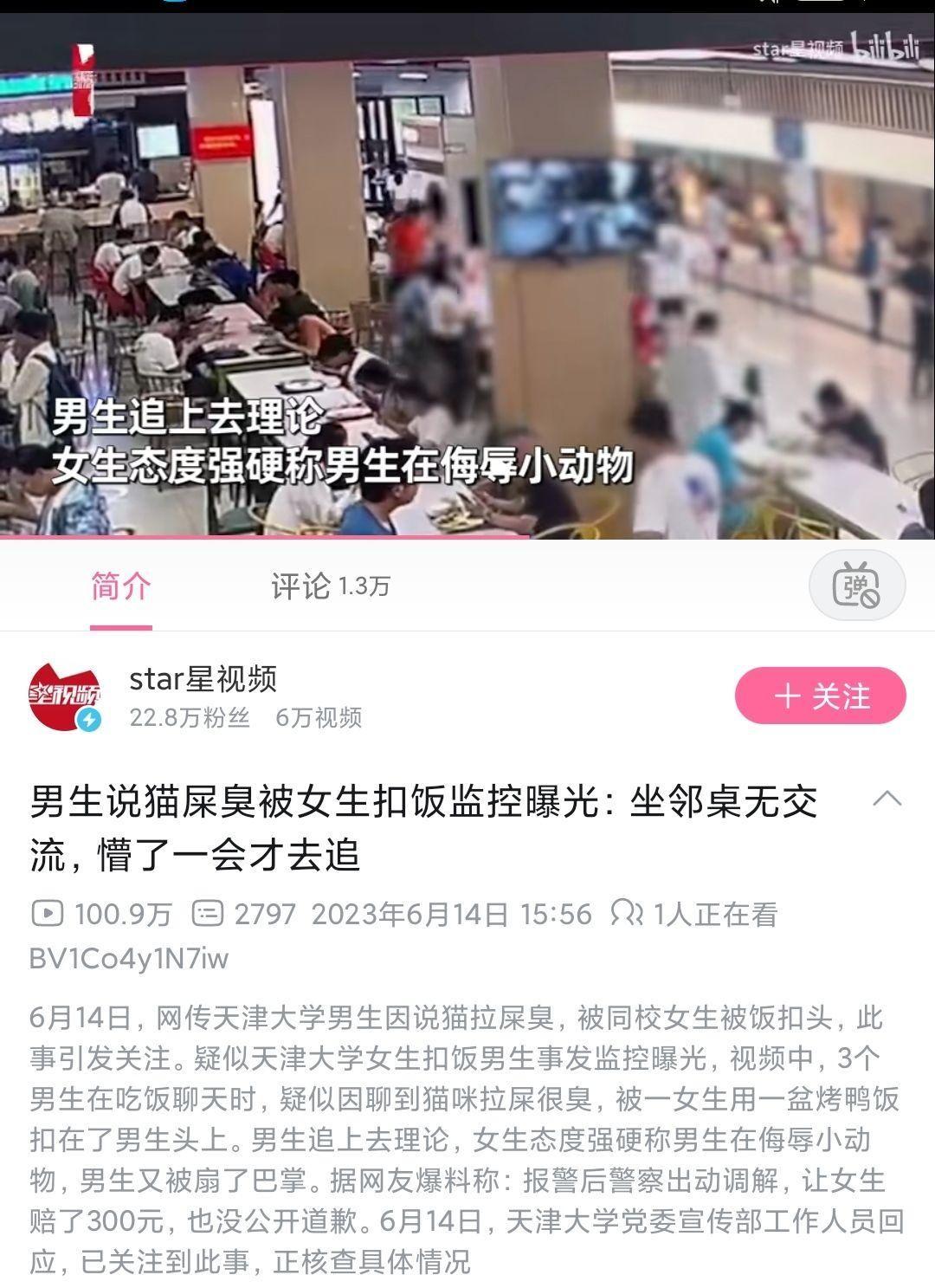Toggle the danmaku (弹) display button
Screen dimensions: 935x1288
point(856,585)
